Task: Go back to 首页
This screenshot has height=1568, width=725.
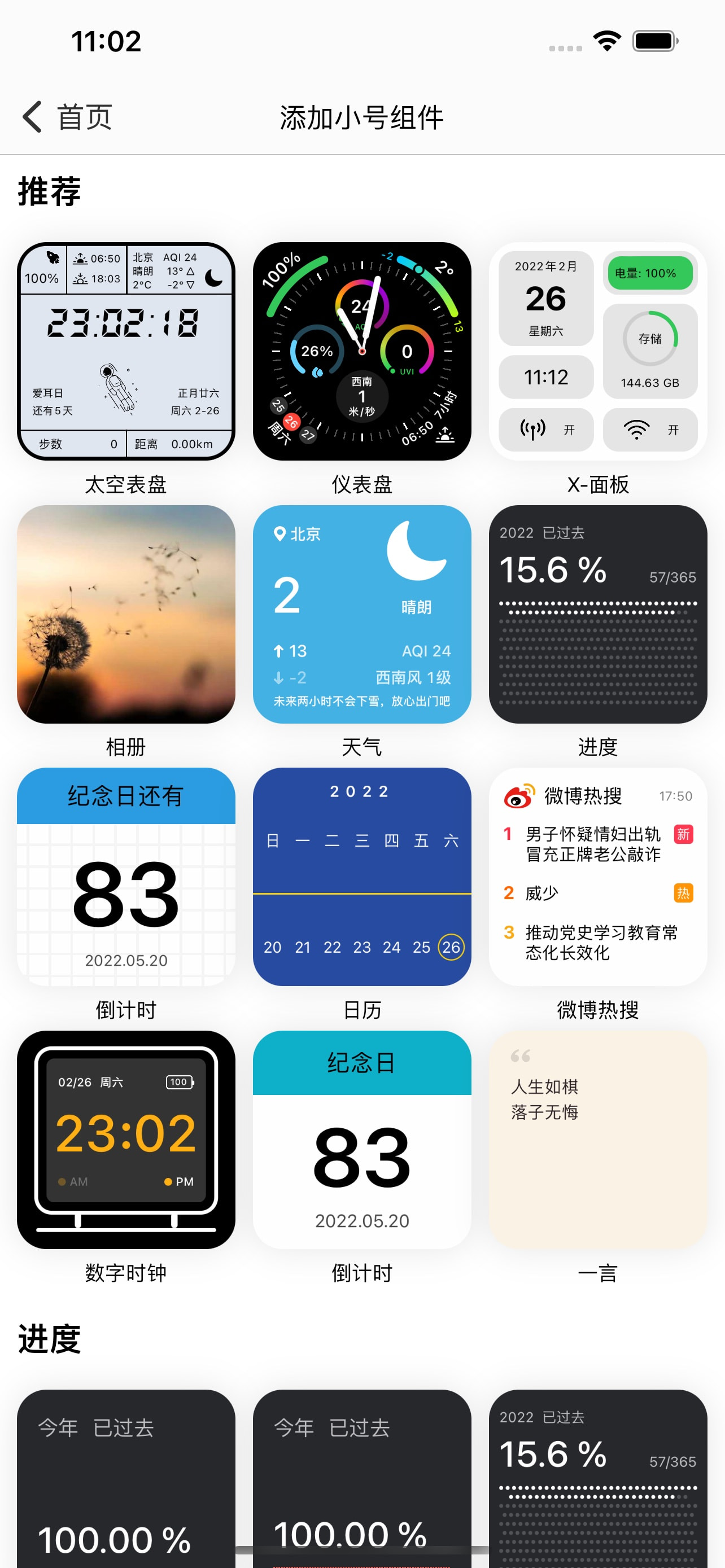Action: tap(67, 117)
